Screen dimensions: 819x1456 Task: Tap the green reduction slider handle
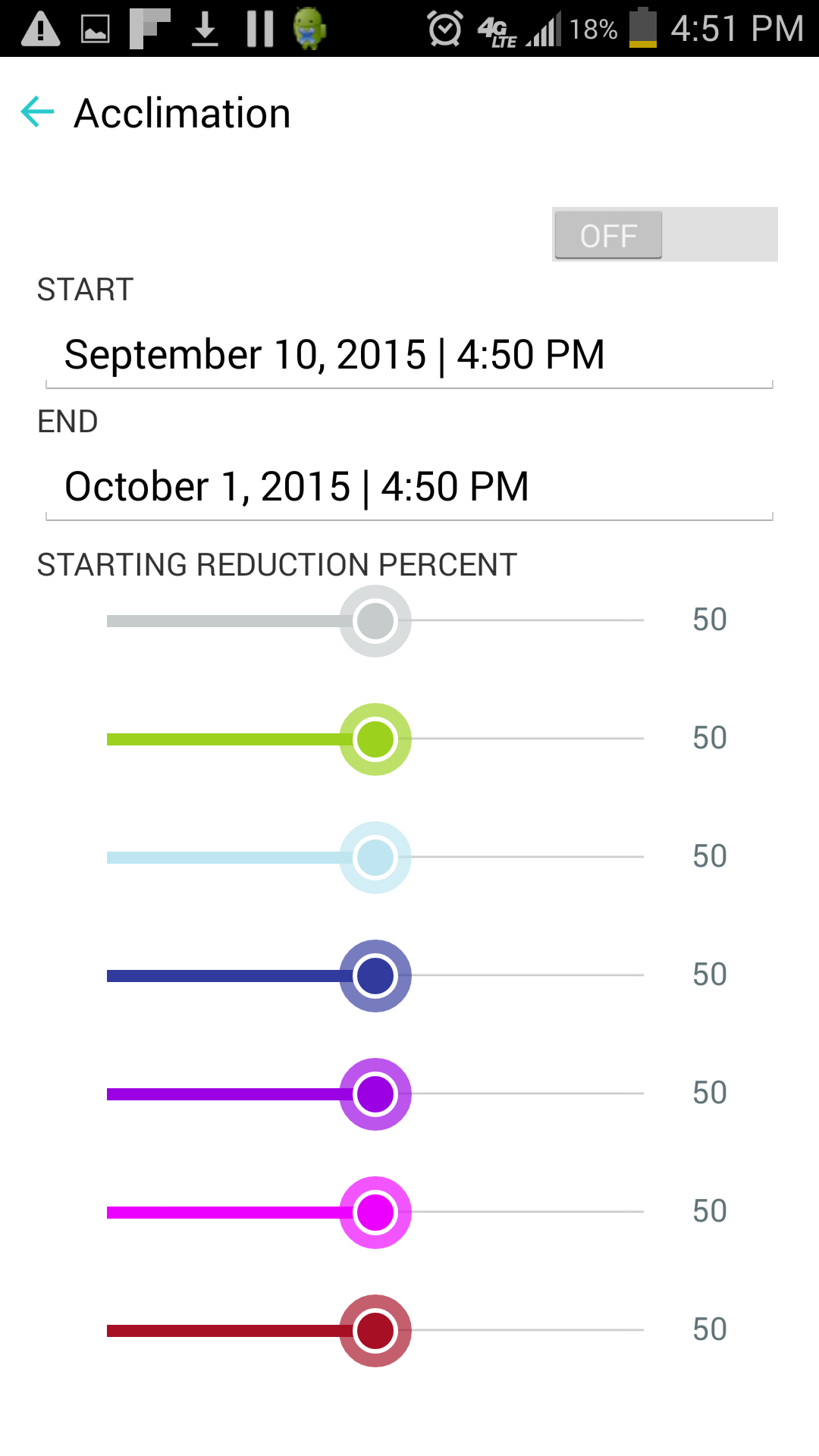(375, 739)
